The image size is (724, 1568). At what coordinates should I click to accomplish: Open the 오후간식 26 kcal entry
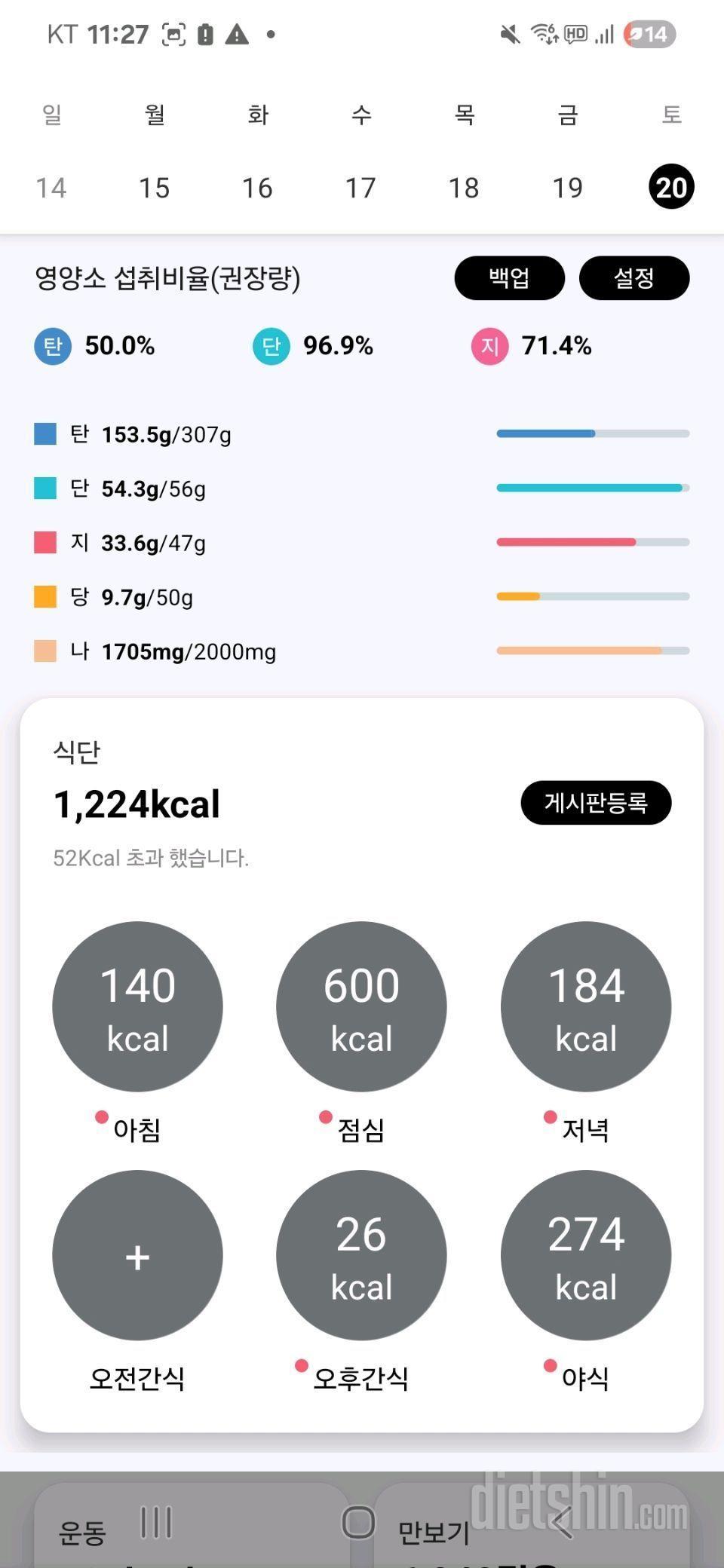[361, 1255]
